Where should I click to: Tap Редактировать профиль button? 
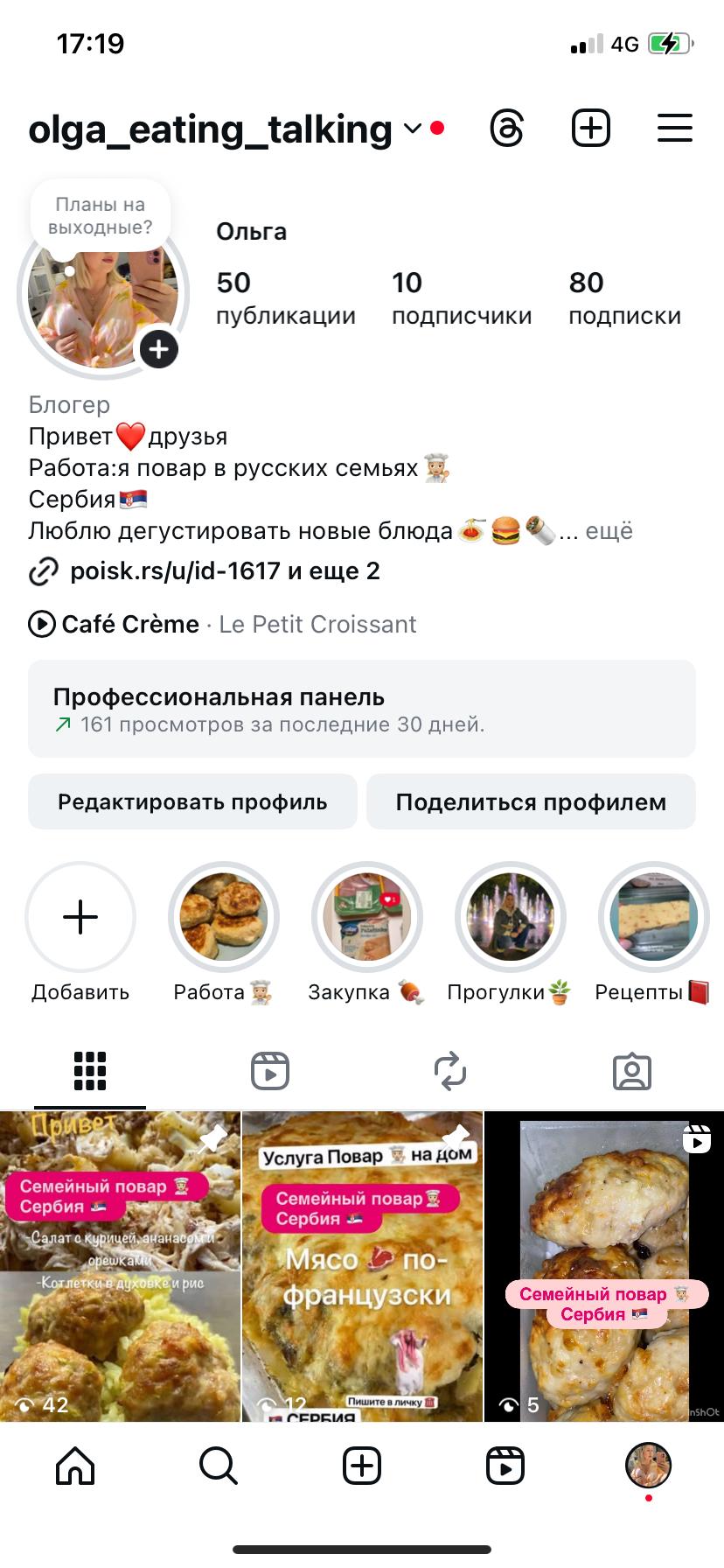click(x=192, y=801)
